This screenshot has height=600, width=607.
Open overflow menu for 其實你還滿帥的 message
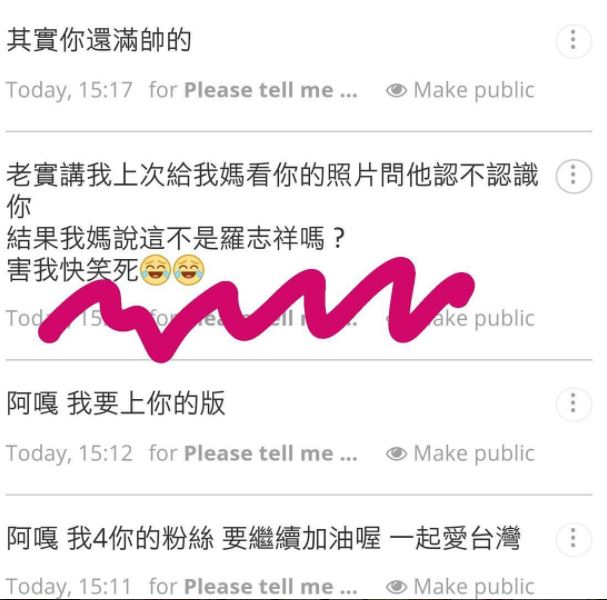[572, 41]
